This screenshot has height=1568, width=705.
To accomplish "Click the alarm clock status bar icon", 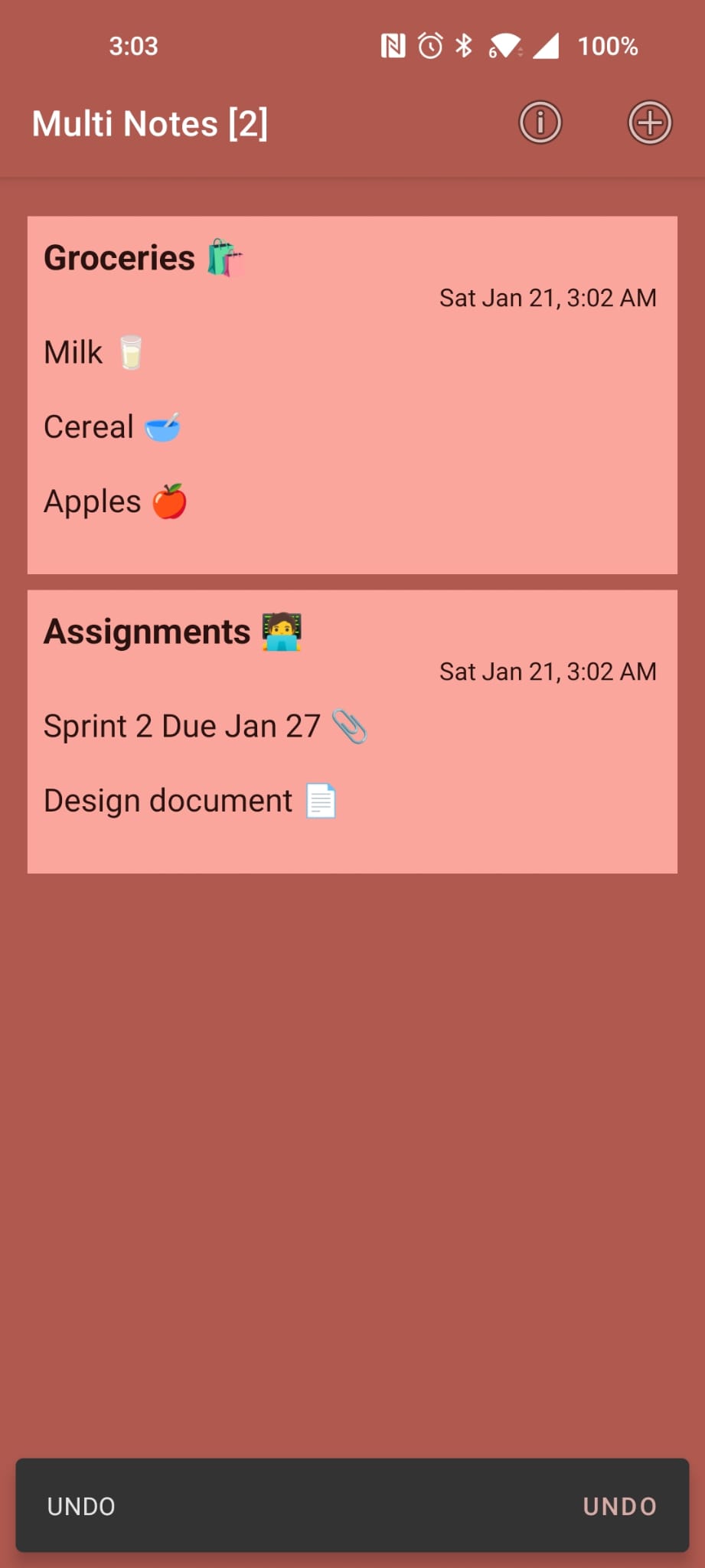I will [x=429, y=46].
